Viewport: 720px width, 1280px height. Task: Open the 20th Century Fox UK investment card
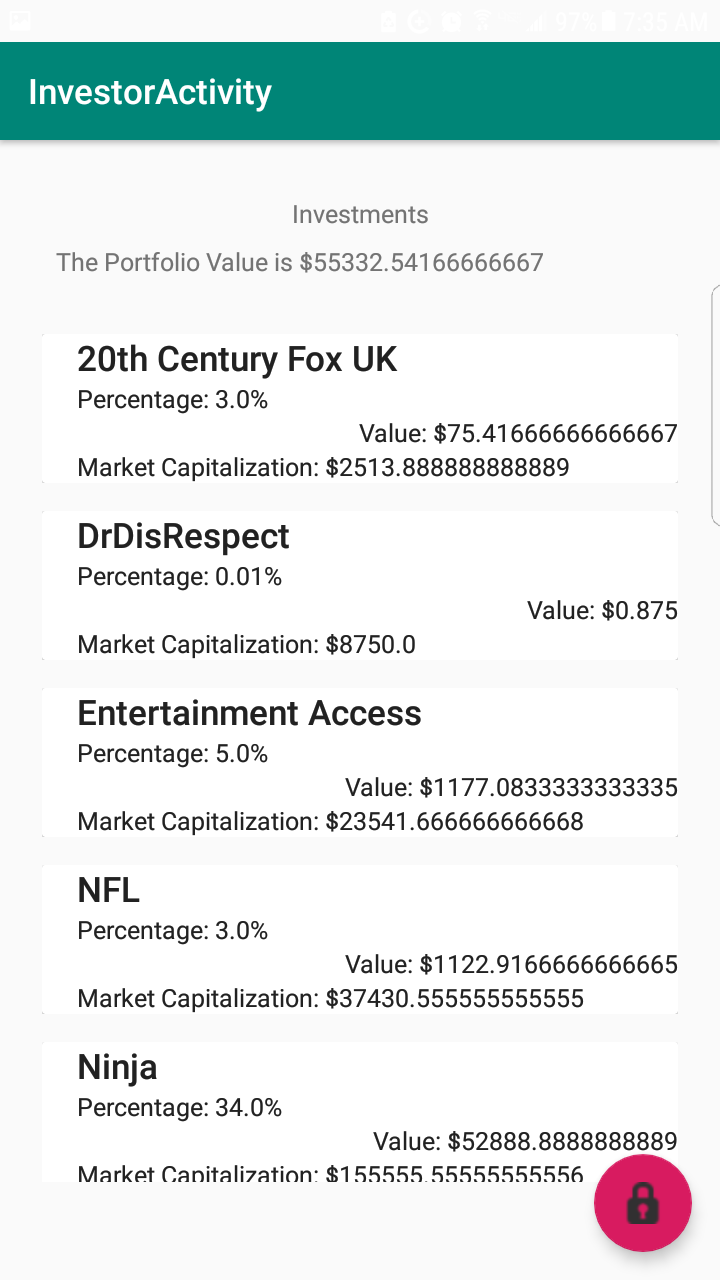(x=360, y=409)
